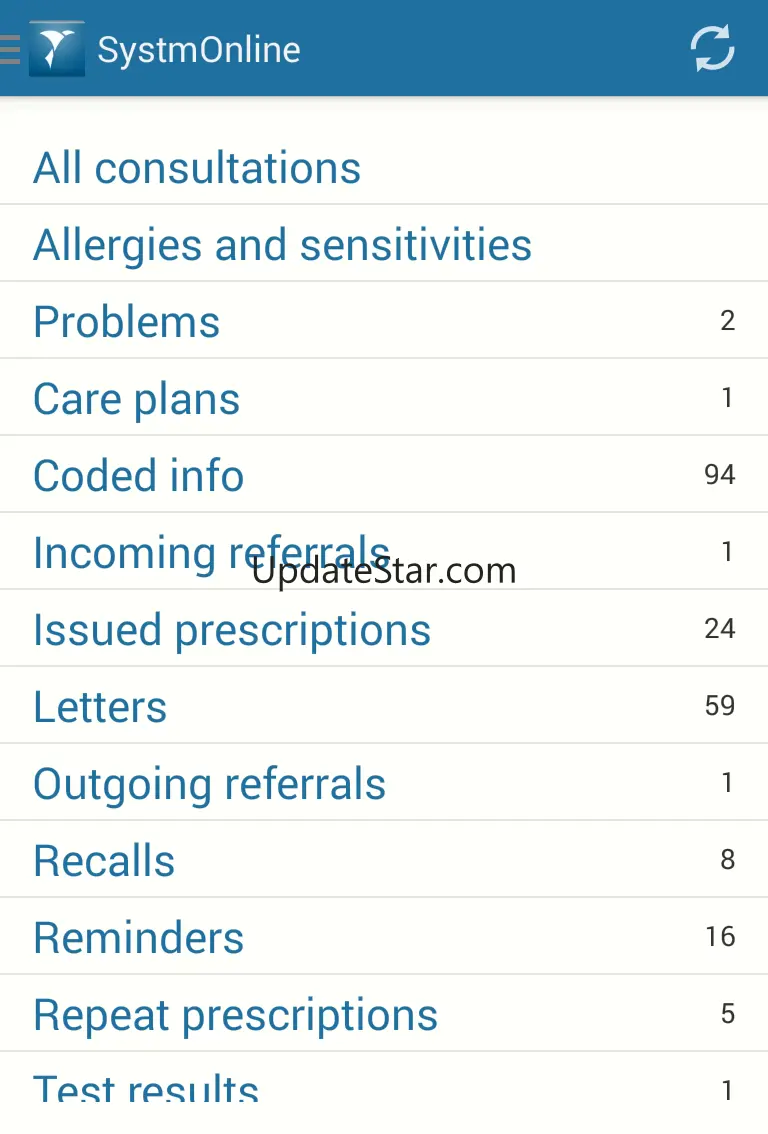Screen dimensions: 768x1134
Task: View Recalls
Action: [384, 860]
